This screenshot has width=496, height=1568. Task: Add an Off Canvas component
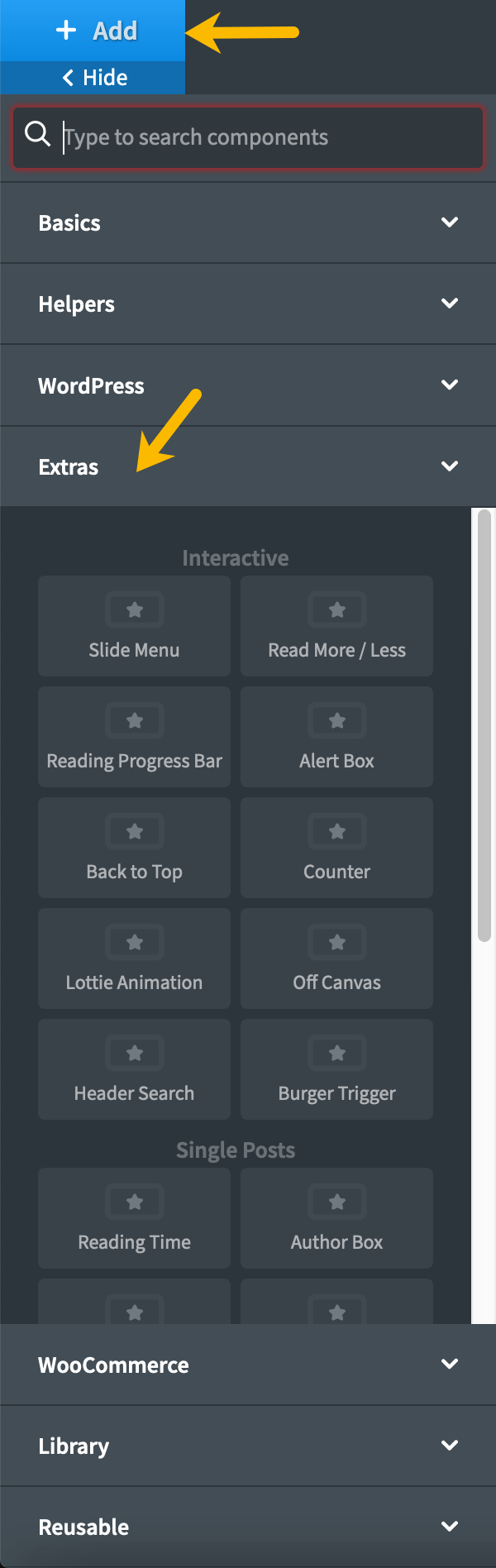pyautogui.click(x=336, y=958)
